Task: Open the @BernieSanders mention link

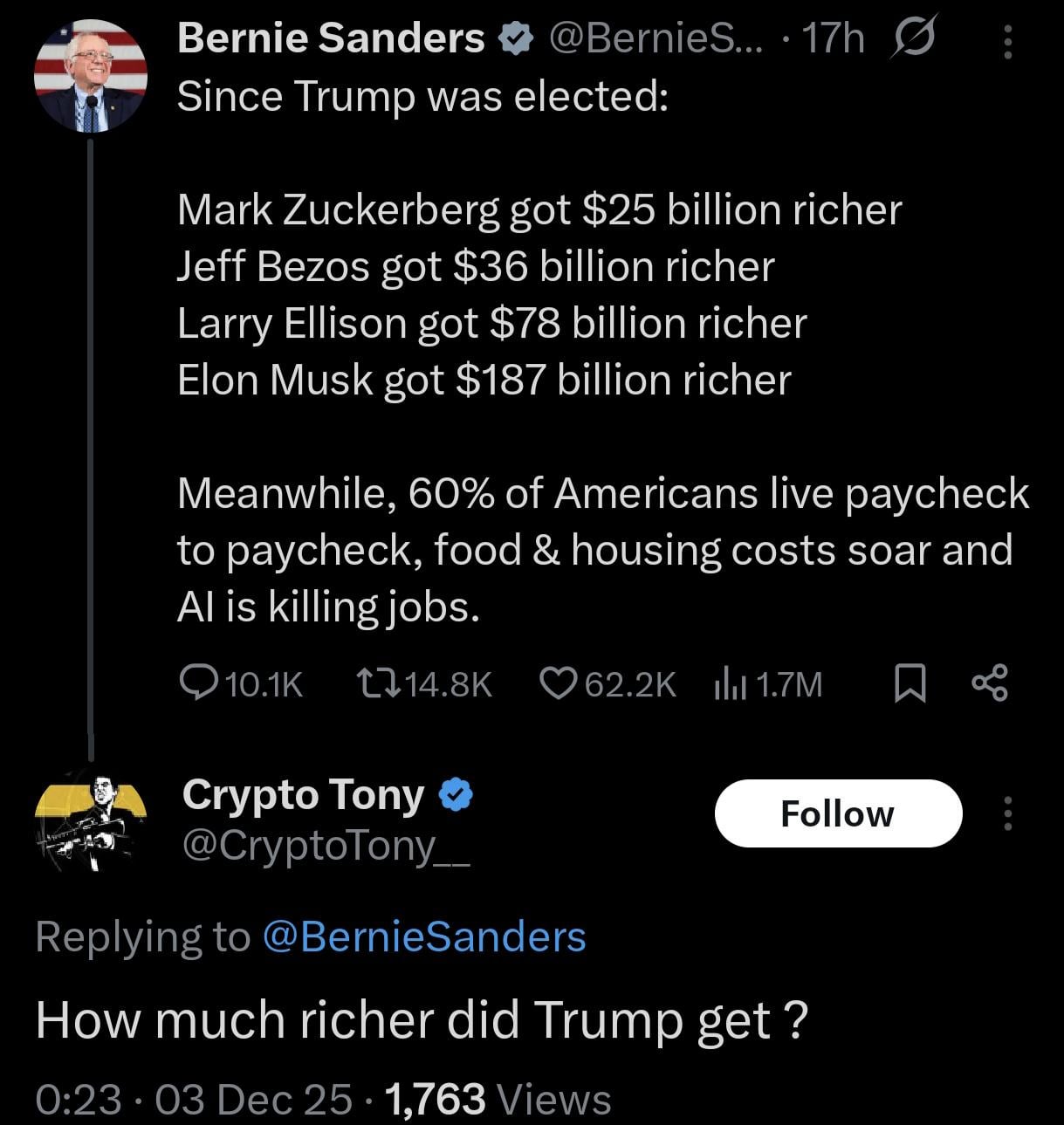Action: 423,936
